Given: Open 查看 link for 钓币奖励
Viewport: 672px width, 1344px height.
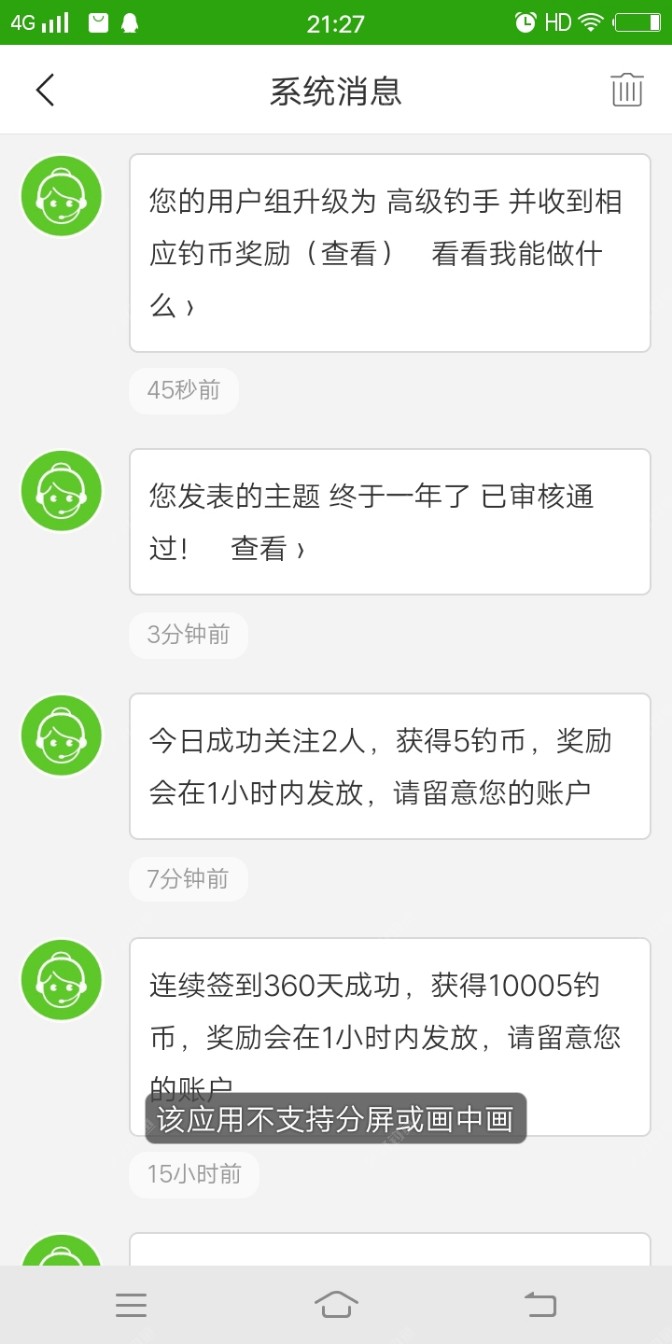Looking at the screenshot, I should (350, 254).
